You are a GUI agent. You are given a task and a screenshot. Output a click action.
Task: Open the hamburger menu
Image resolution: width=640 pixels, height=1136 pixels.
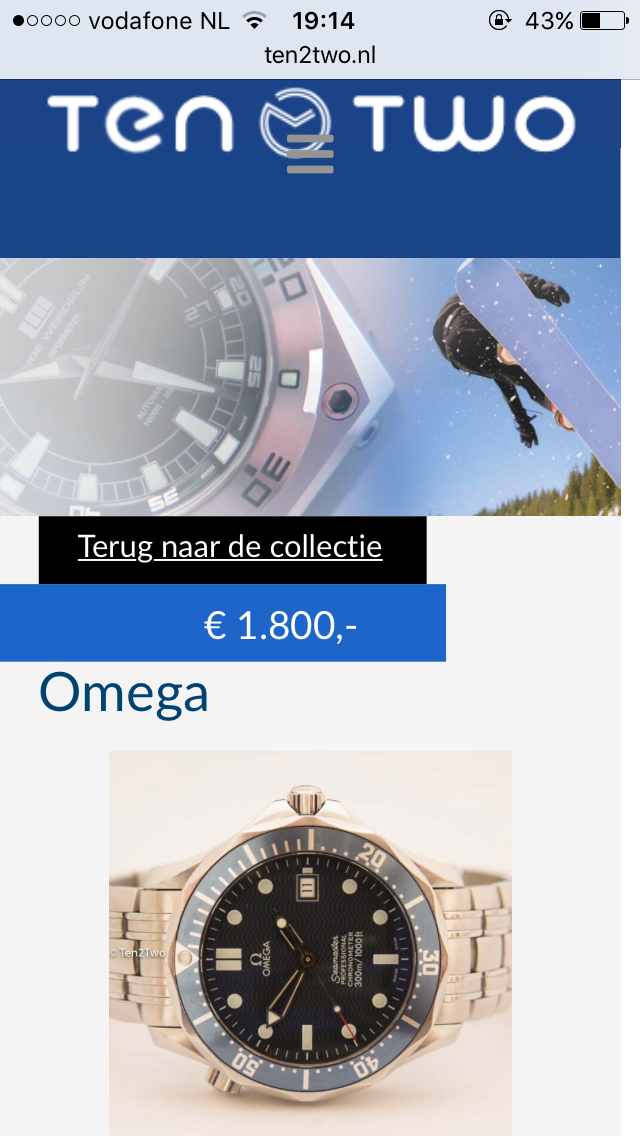pos(310,153)
